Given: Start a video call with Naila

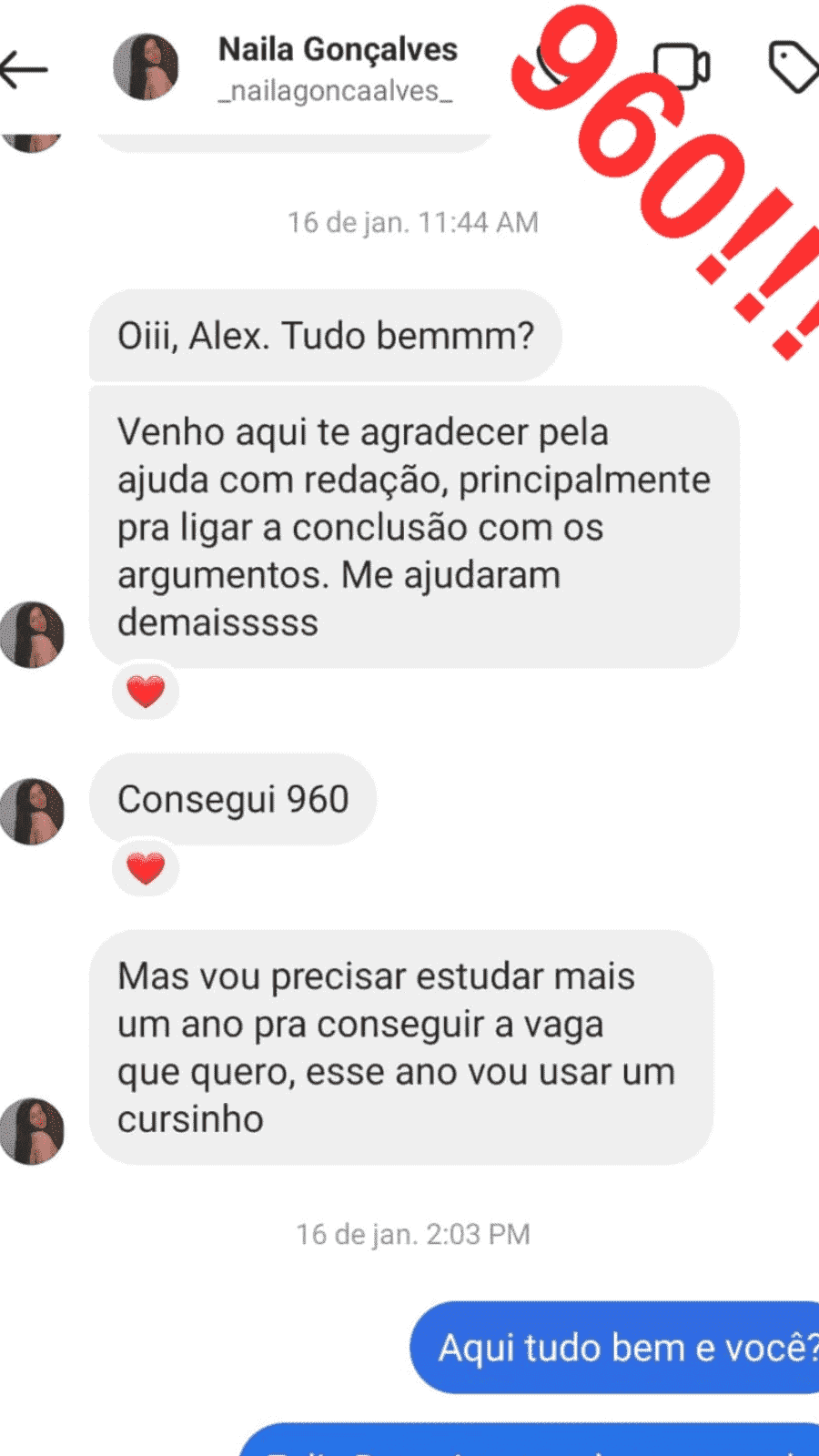Looking at the screenshot, I should (682, 66).
